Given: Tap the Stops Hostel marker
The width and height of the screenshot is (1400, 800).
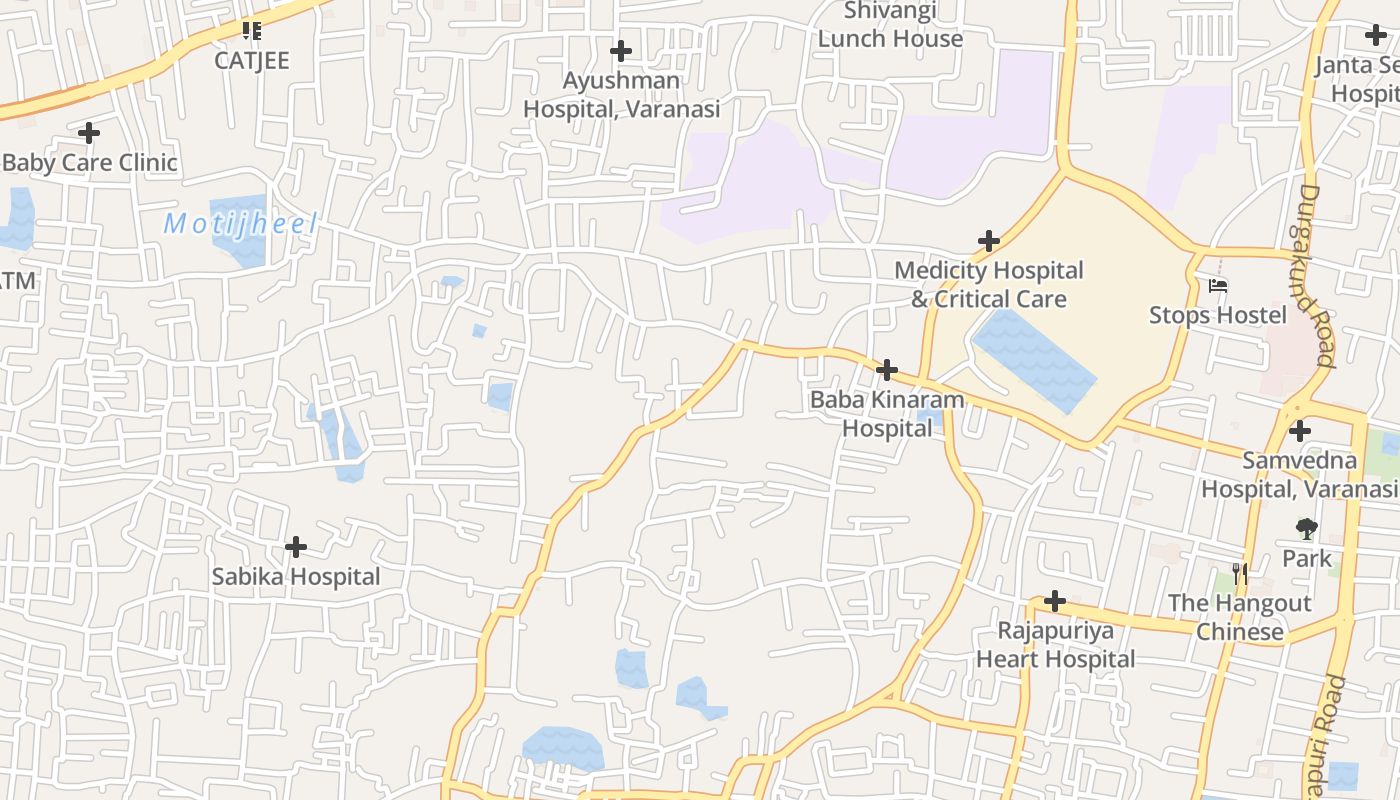Looking at the screenshot, I should (x=1217, y=286).
